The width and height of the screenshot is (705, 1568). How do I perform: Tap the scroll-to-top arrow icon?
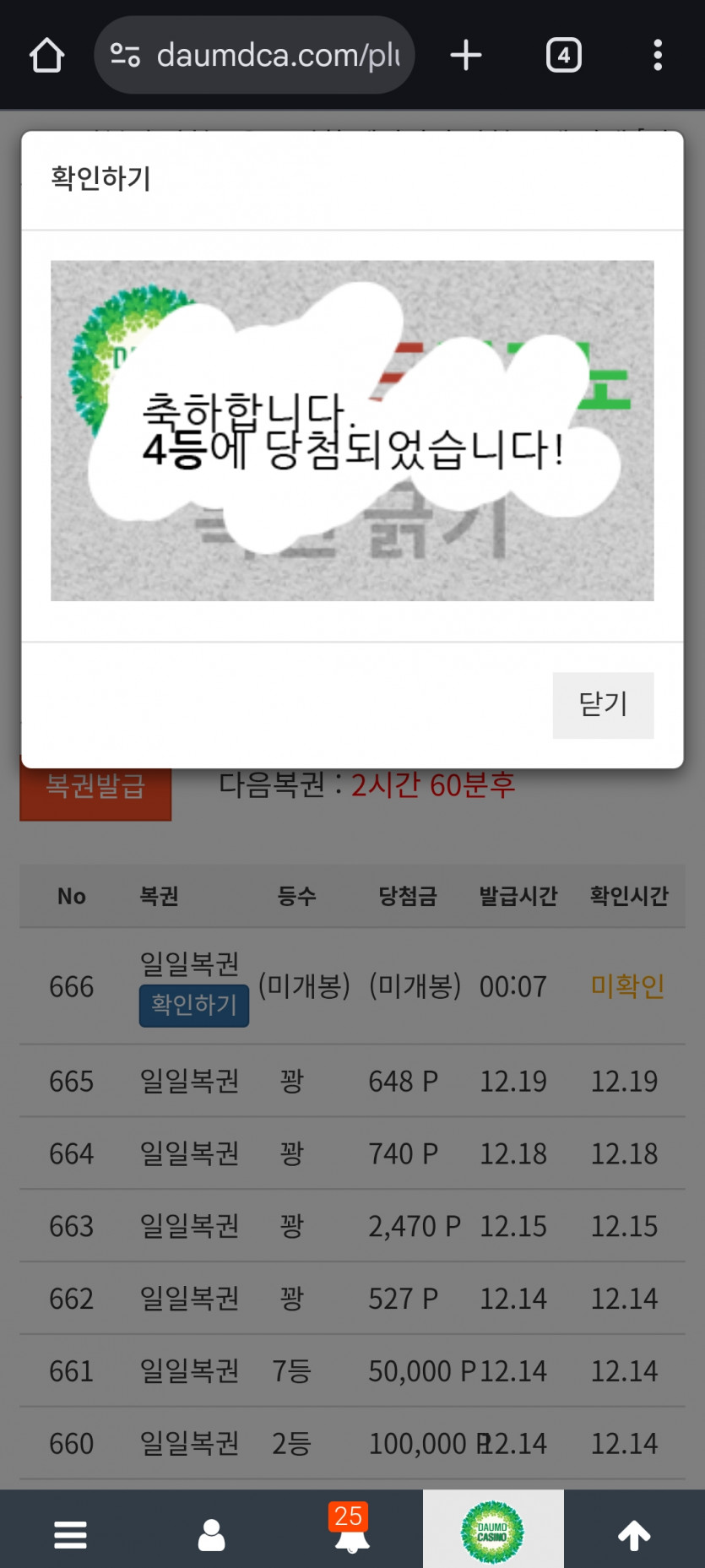tap(634, 1533)
